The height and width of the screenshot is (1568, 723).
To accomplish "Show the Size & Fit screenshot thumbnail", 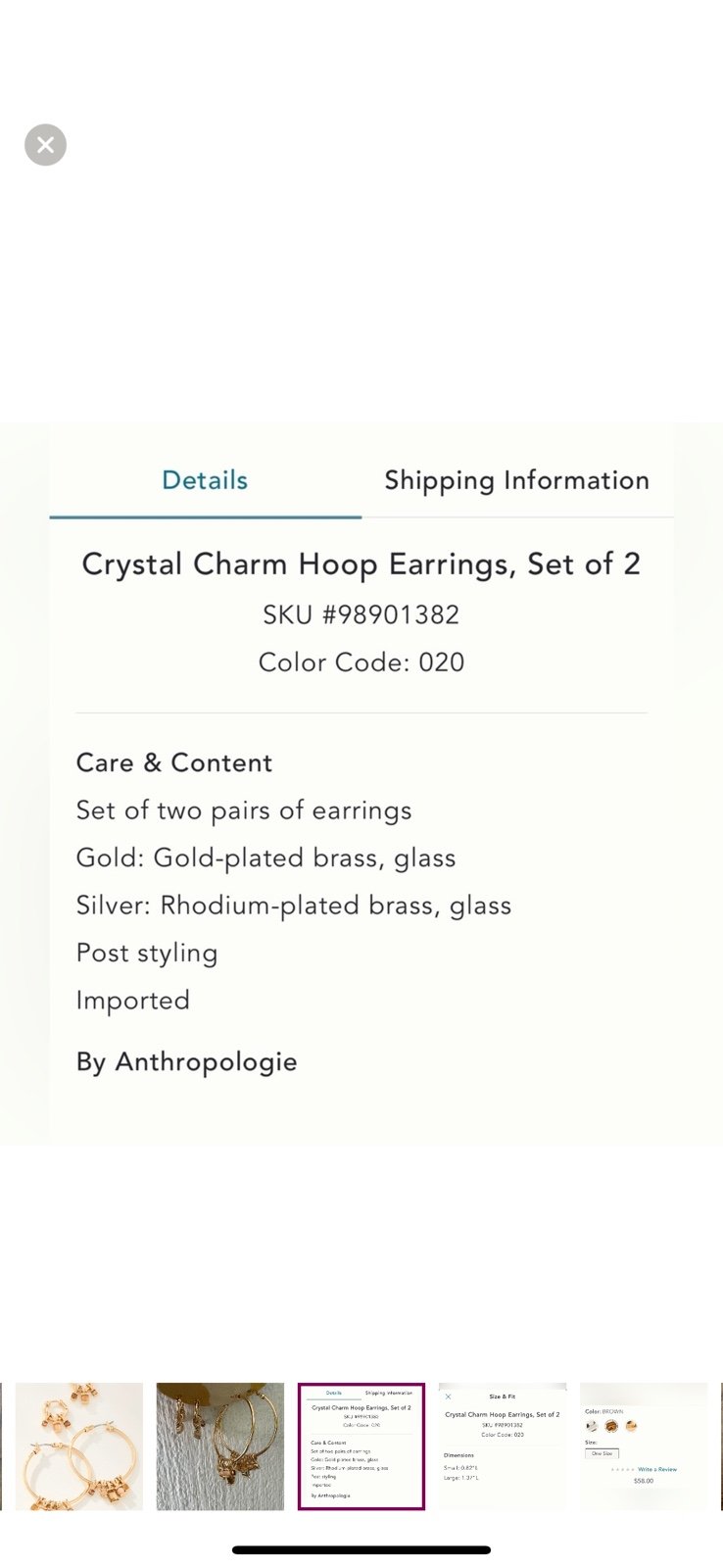I will tap(503, 1445).
